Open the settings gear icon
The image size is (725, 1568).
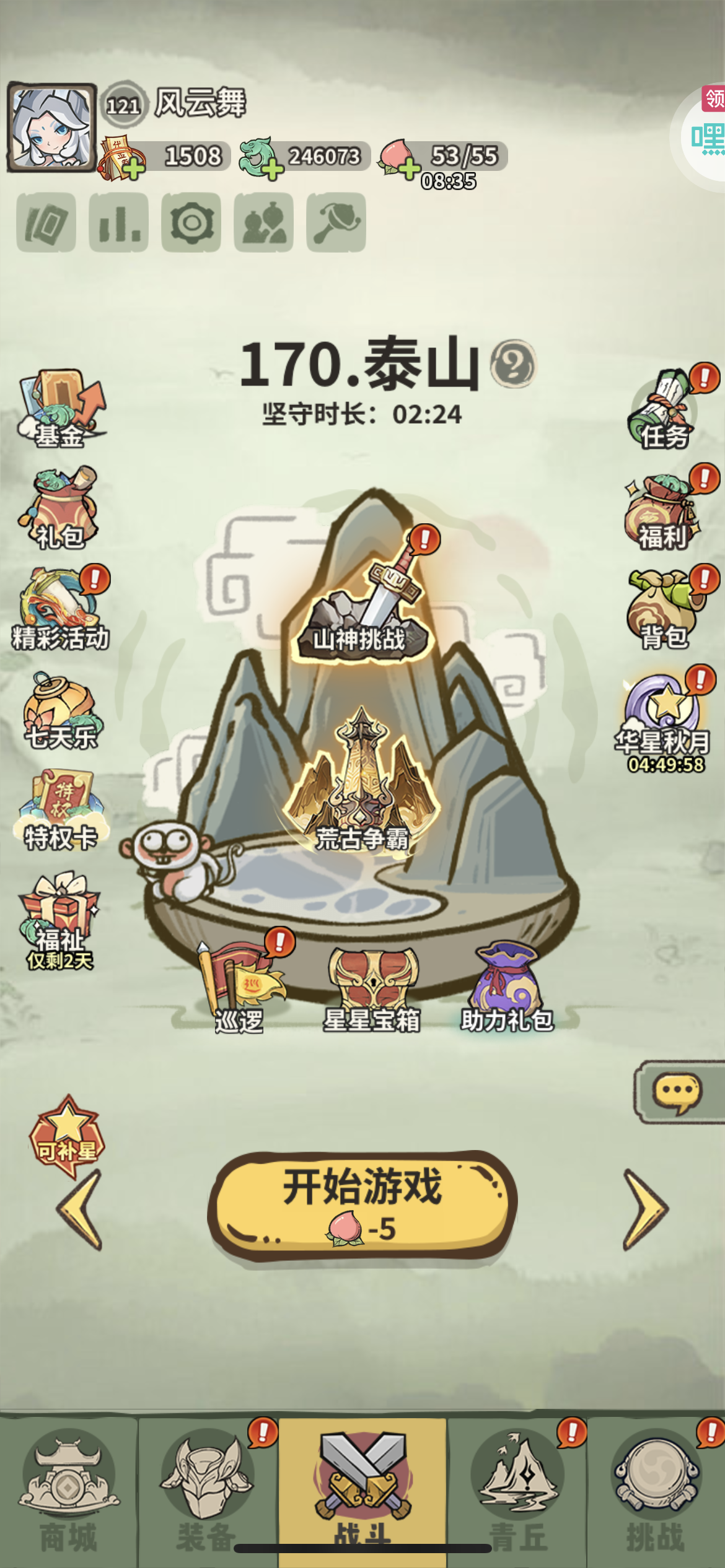(191, 222)
